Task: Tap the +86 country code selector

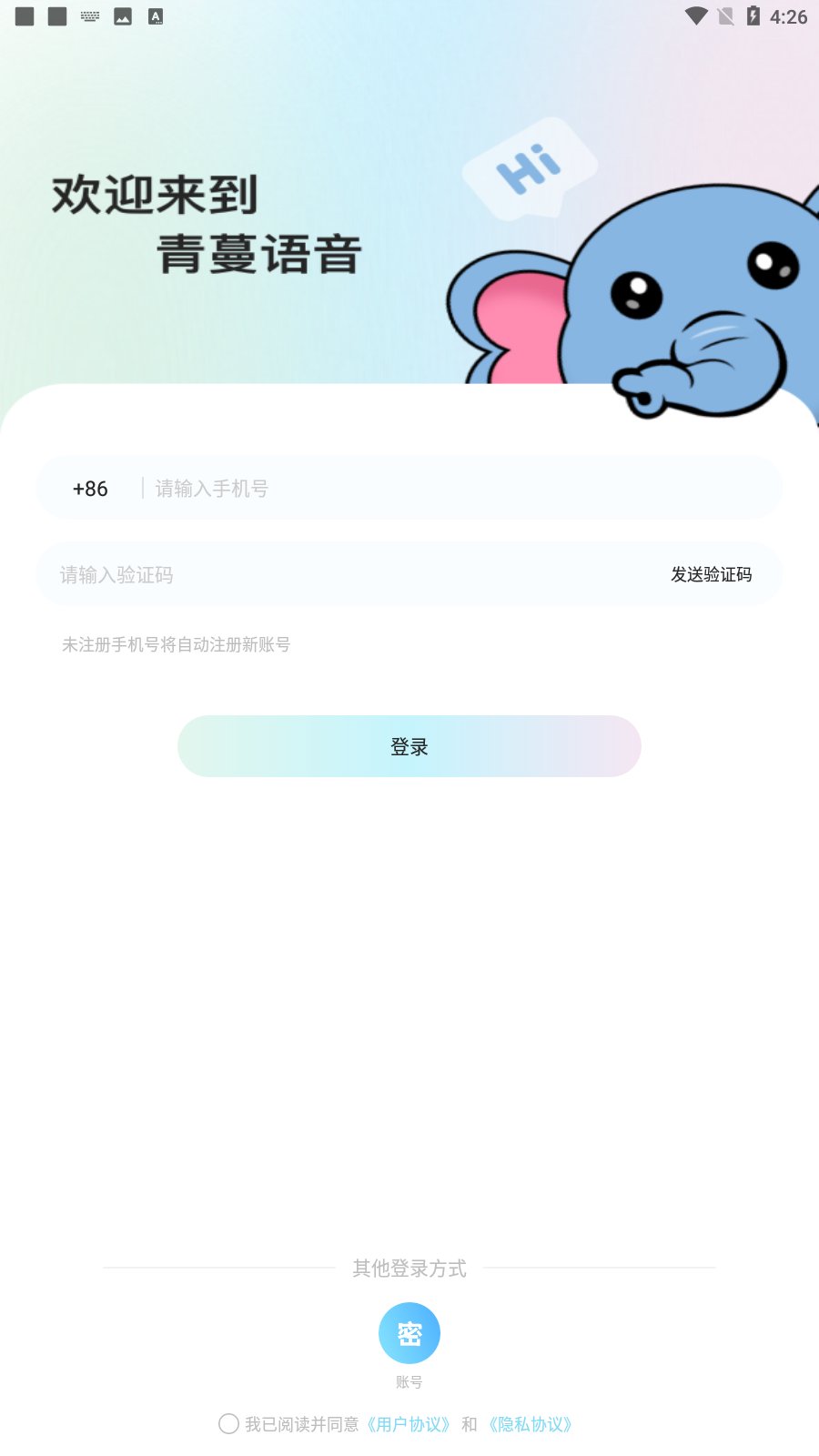Action: tap(90, 489)
